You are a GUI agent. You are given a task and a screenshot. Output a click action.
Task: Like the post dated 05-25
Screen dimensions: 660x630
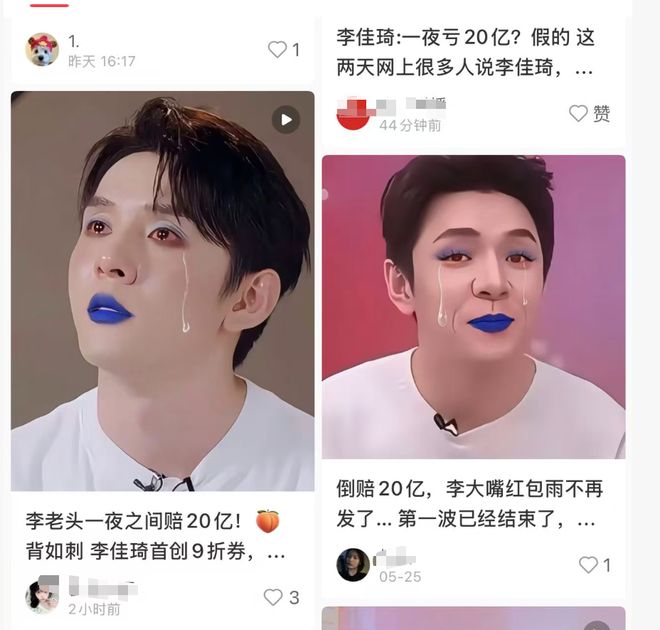point(587,565)
